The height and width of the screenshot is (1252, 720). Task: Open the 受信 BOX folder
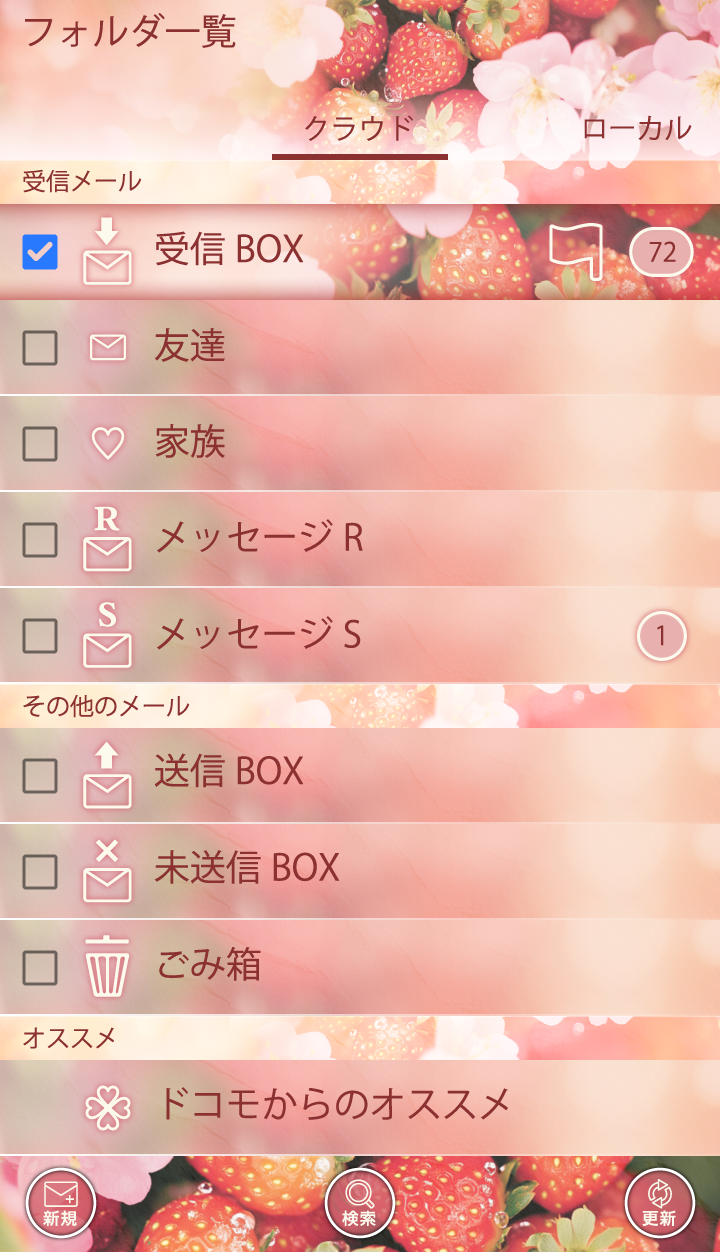(229, 250)
